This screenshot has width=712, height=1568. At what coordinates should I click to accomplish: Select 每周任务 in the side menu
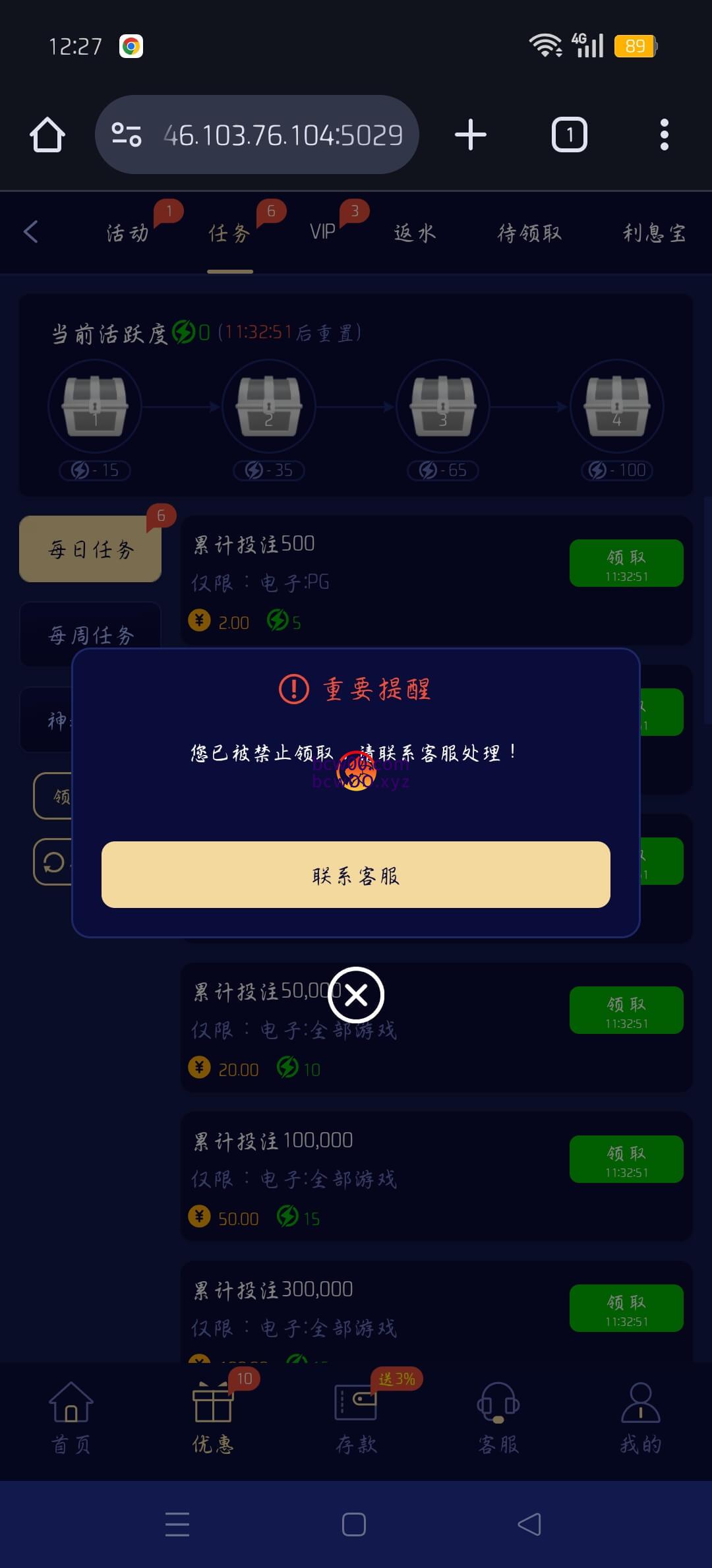(91, 635)
